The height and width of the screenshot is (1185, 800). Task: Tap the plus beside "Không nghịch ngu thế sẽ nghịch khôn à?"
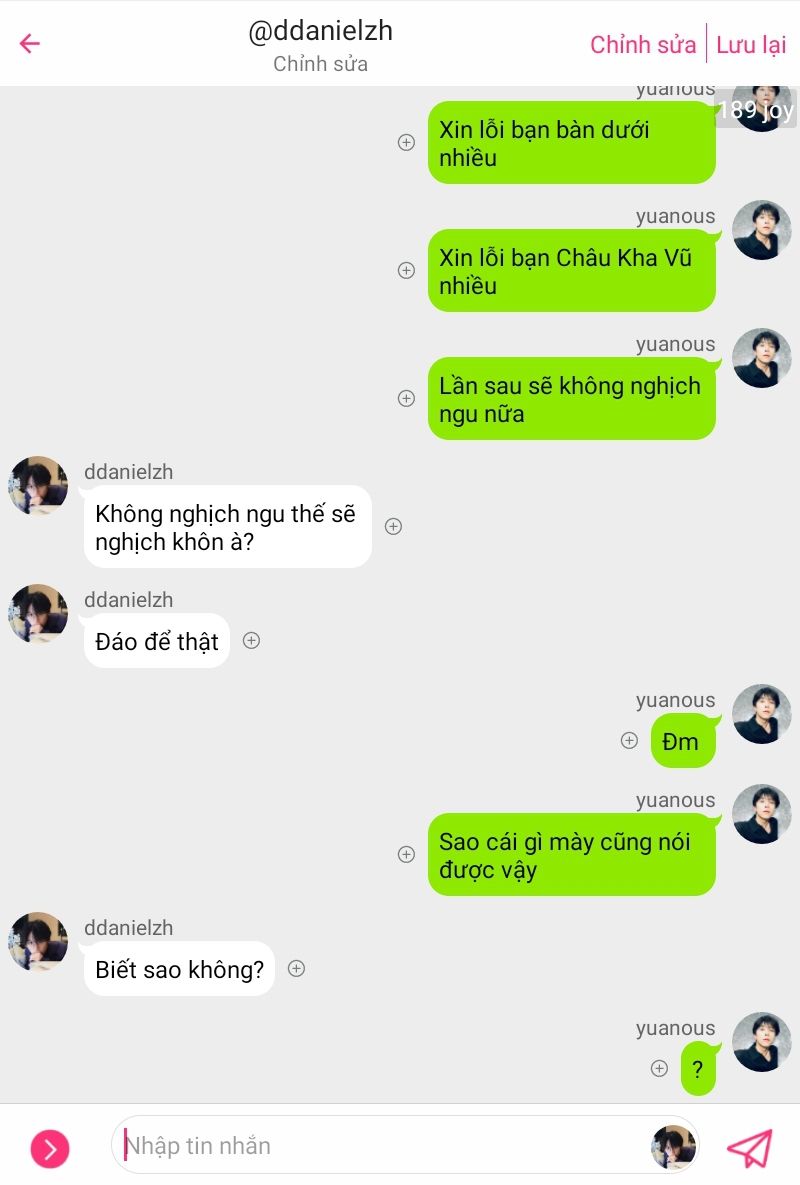click(393, 526)
